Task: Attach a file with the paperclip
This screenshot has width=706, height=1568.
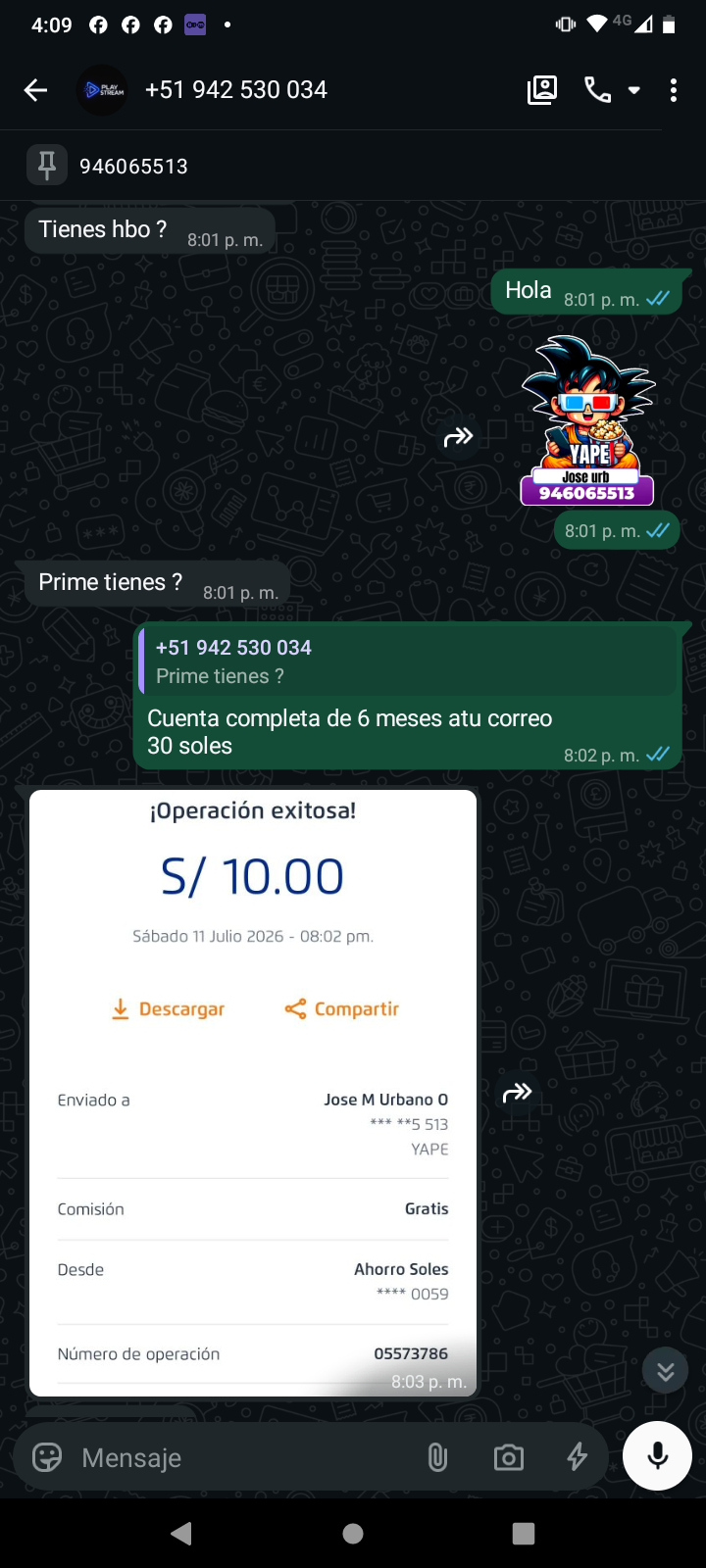Action: 438,1457
